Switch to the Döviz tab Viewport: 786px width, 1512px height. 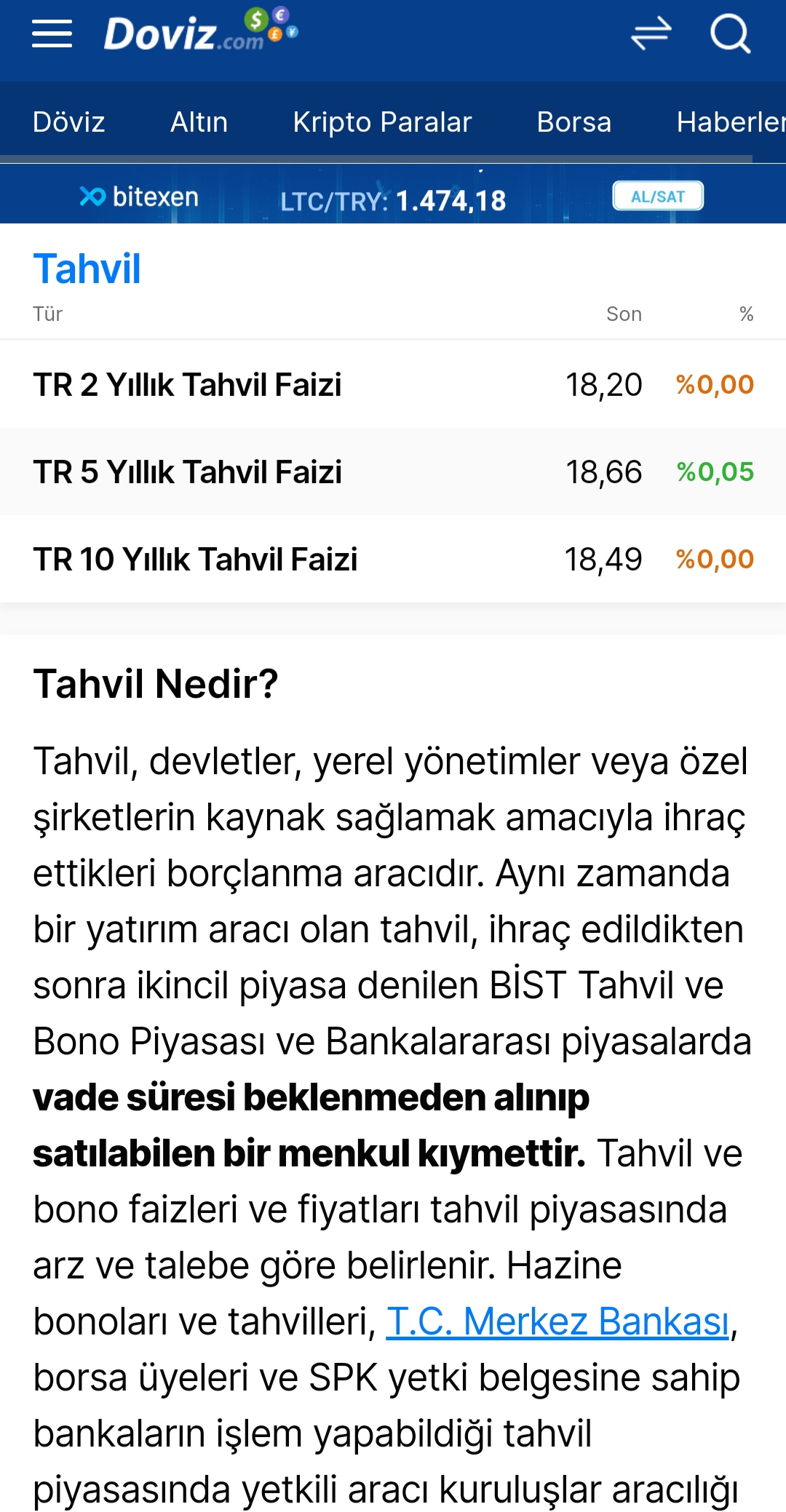(x=69, y=122)
